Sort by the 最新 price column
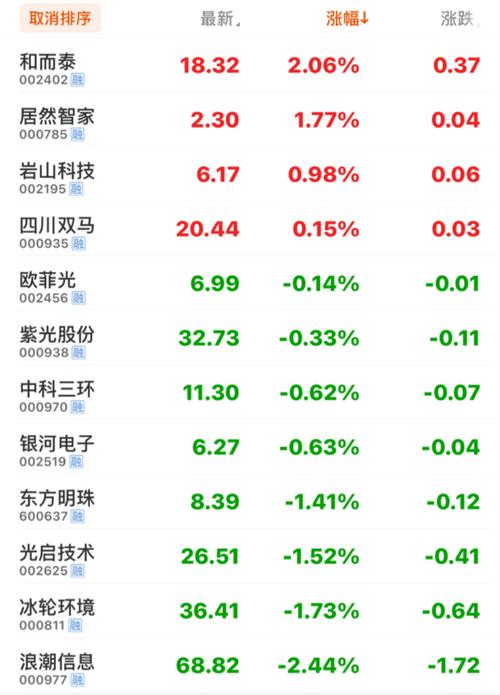 coord(220,19)
